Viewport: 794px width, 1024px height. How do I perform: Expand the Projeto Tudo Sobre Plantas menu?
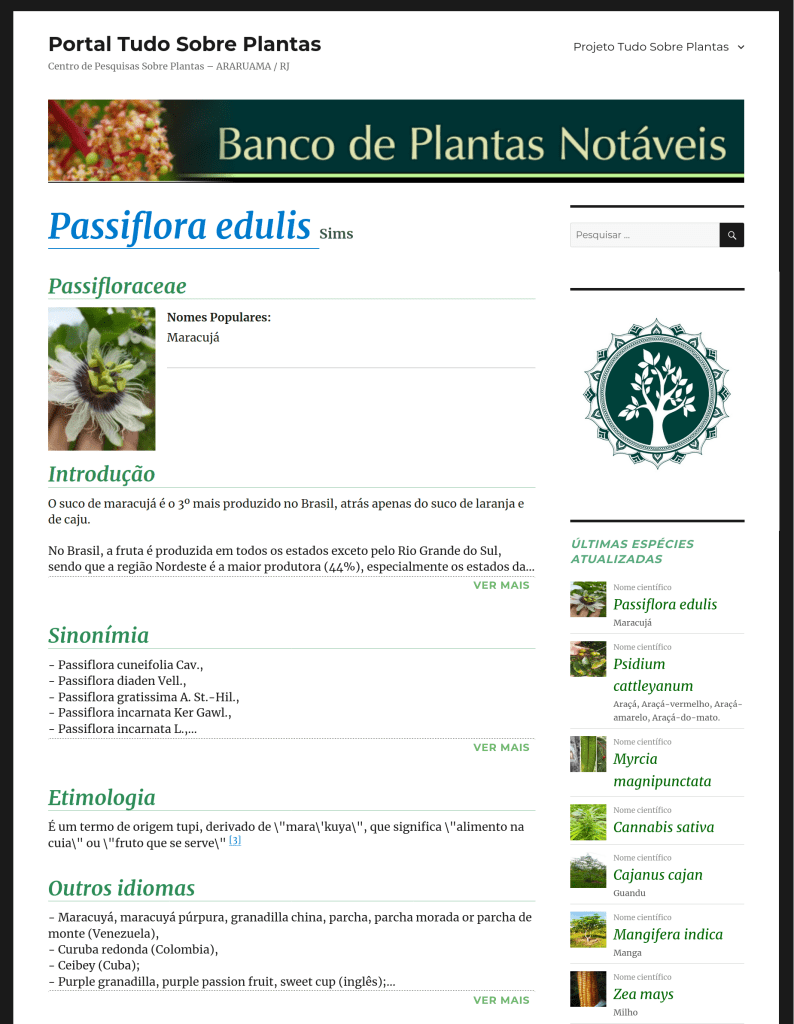(x=658, y=47)
